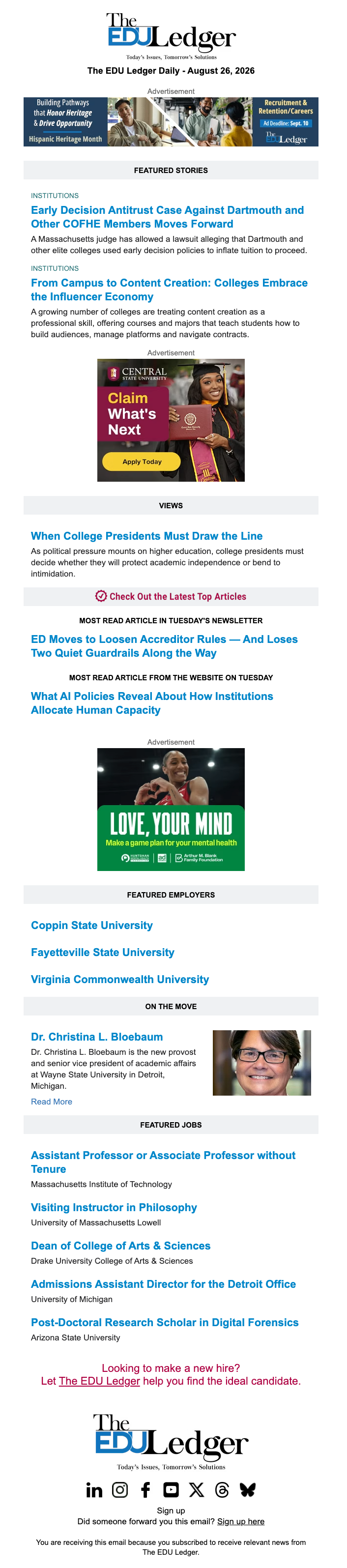The image size is (347, 1568).
Task: Read From Campus to Content Creation story
Action: (x=169, y=290)
